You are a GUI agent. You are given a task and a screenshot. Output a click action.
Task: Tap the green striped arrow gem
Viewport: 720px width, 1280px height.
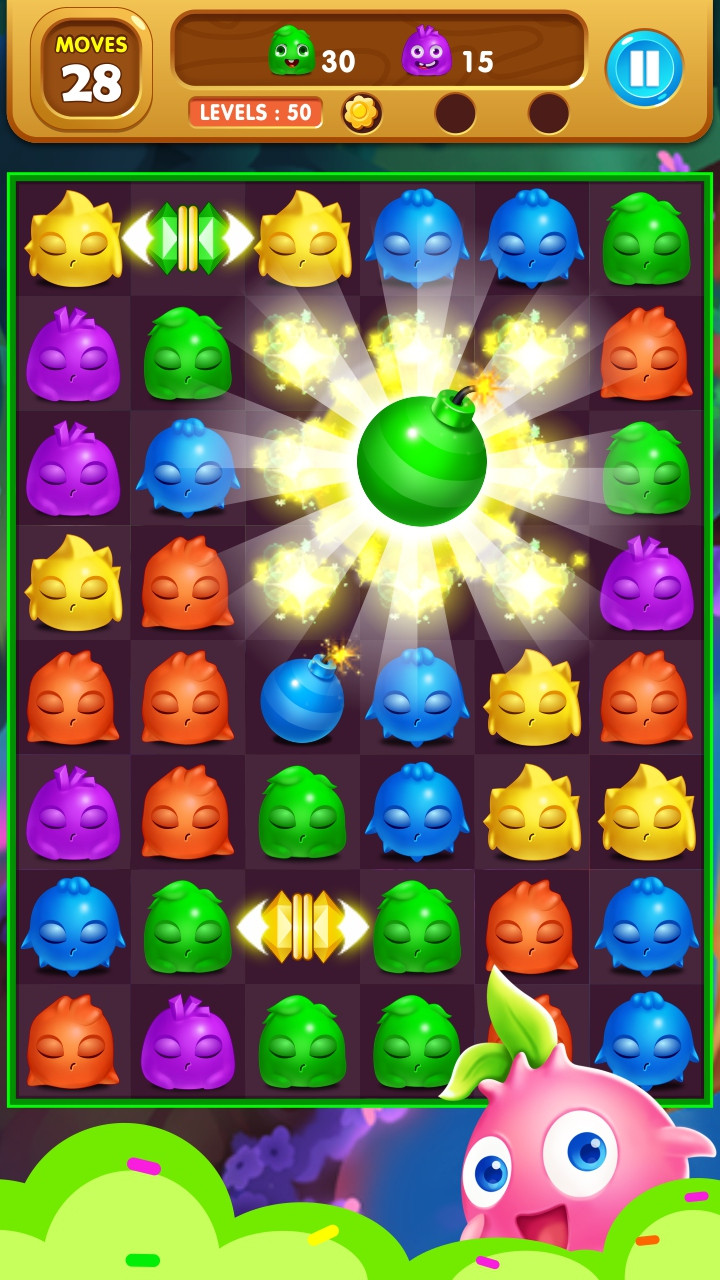(188, 238)
